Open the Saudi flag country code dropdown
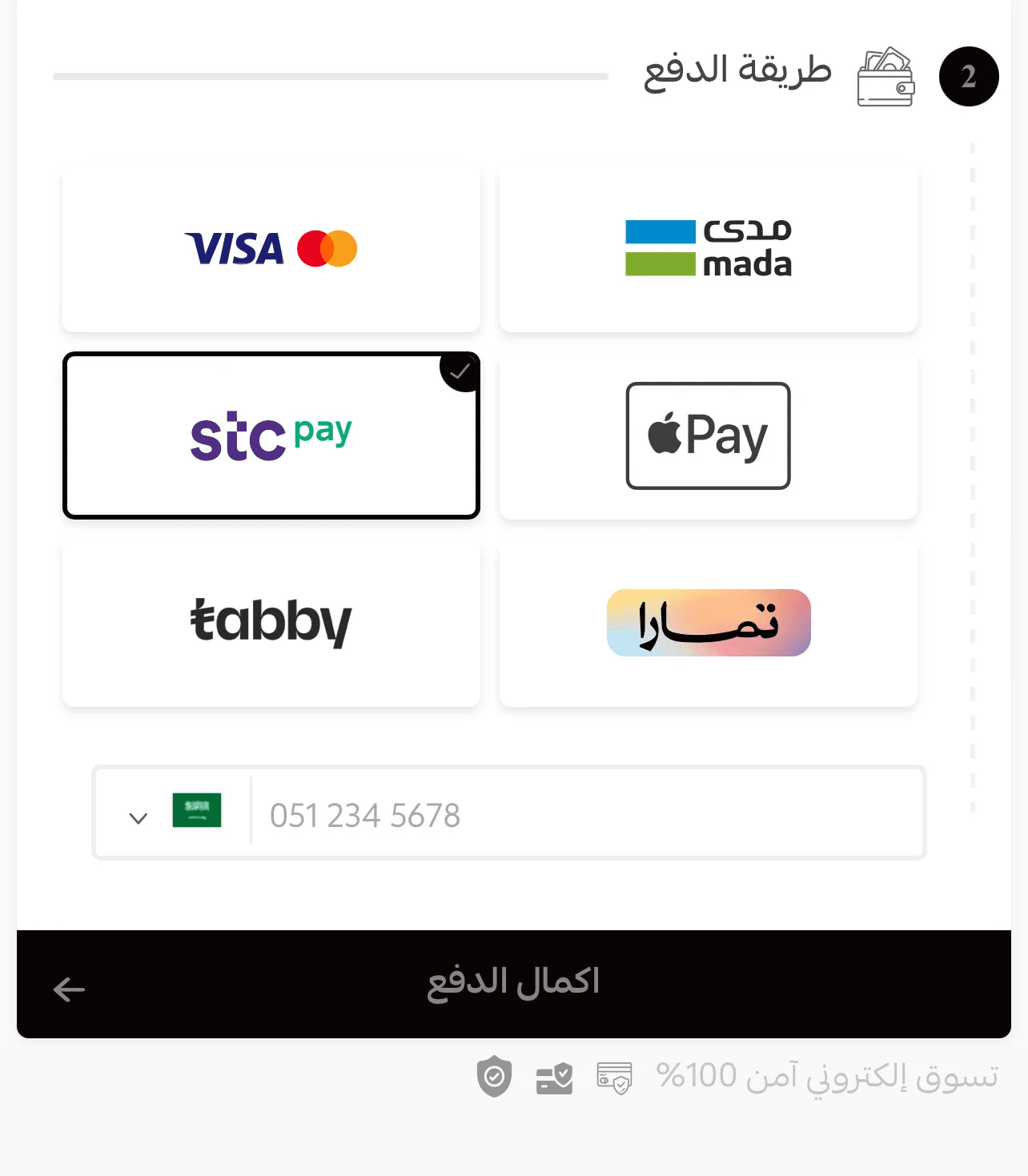The image size is (1028, 1176). click(x=173, y=813)
